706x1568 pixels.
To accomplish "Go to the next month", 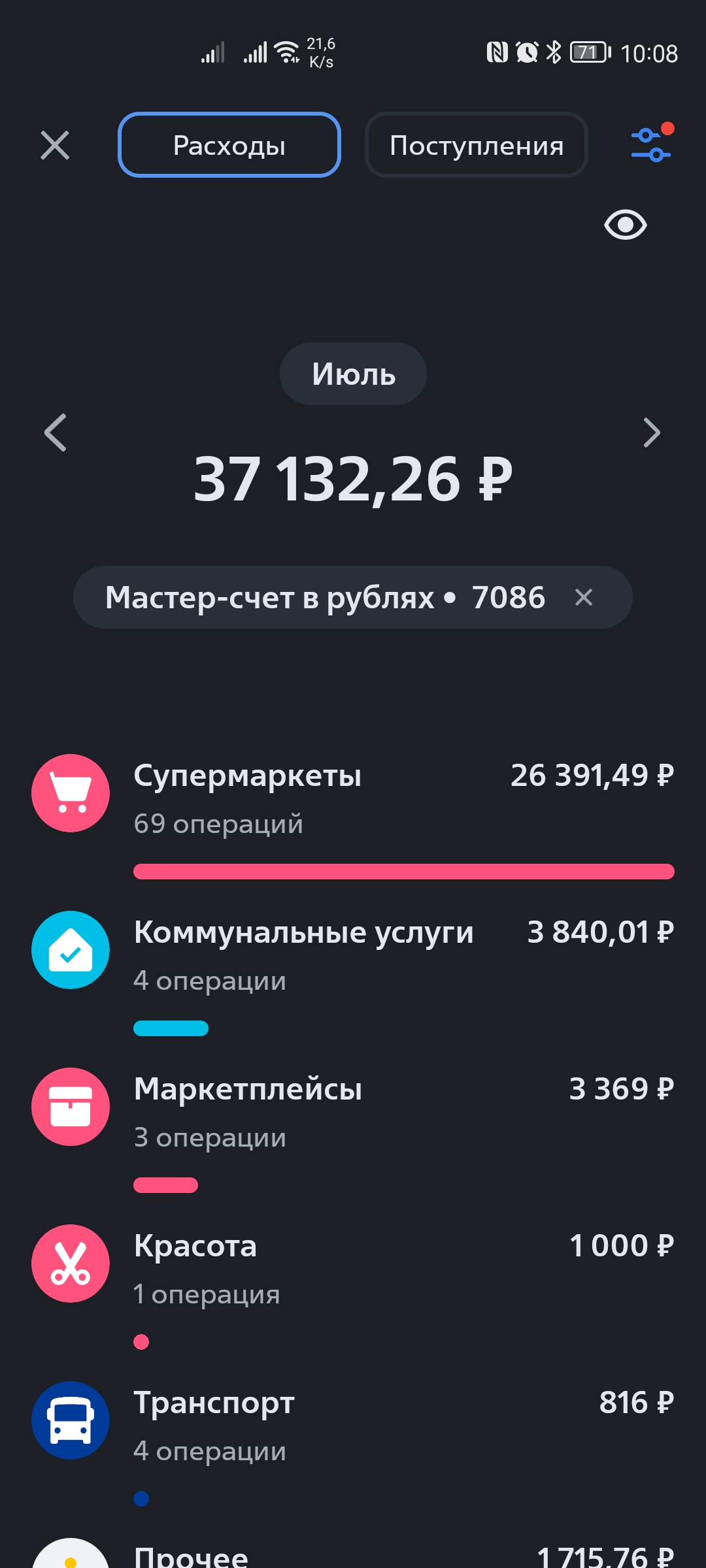I will 651,433.
